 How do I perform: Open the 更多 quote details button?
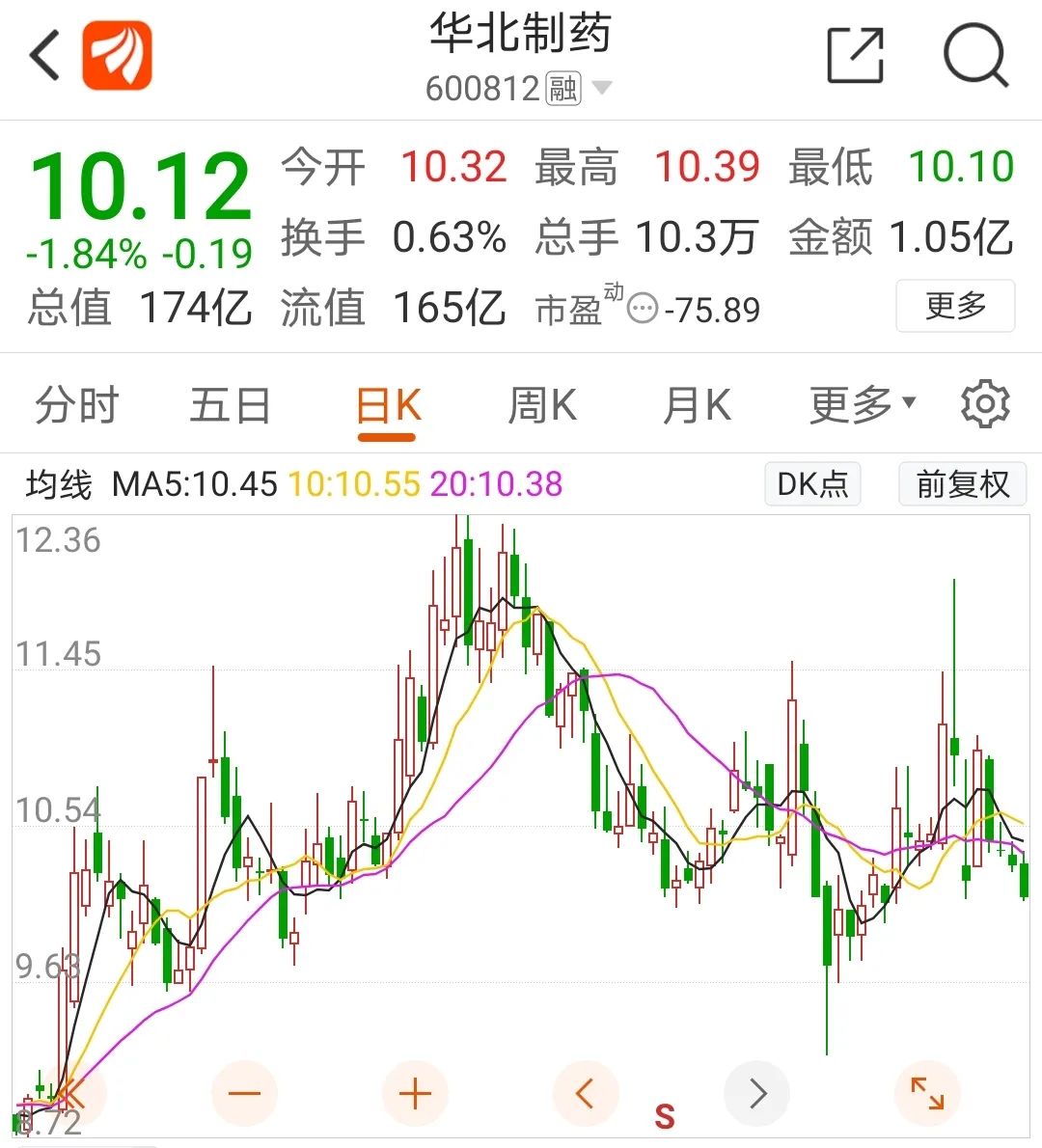[x=955, y=307]
